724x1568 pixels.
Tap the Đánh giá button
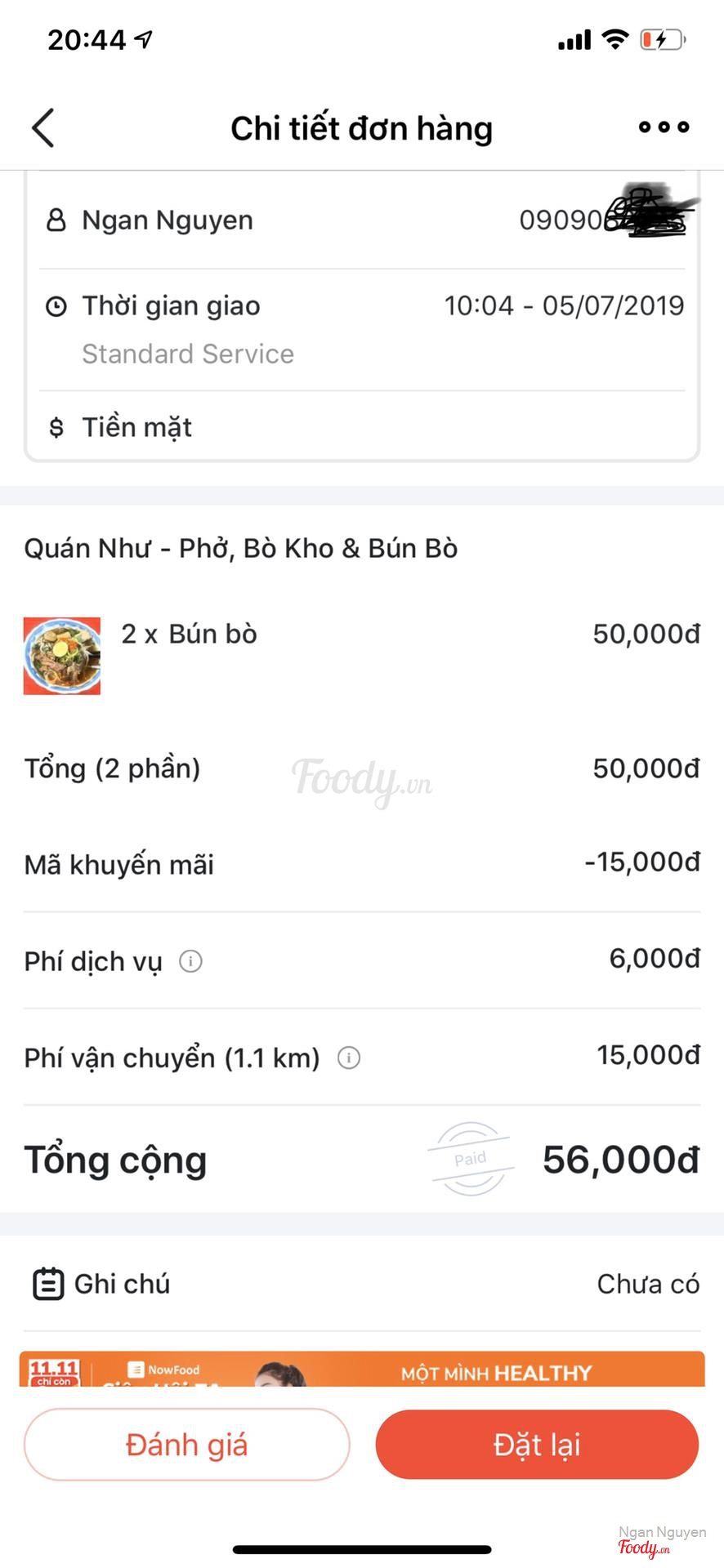point(187,1444)
